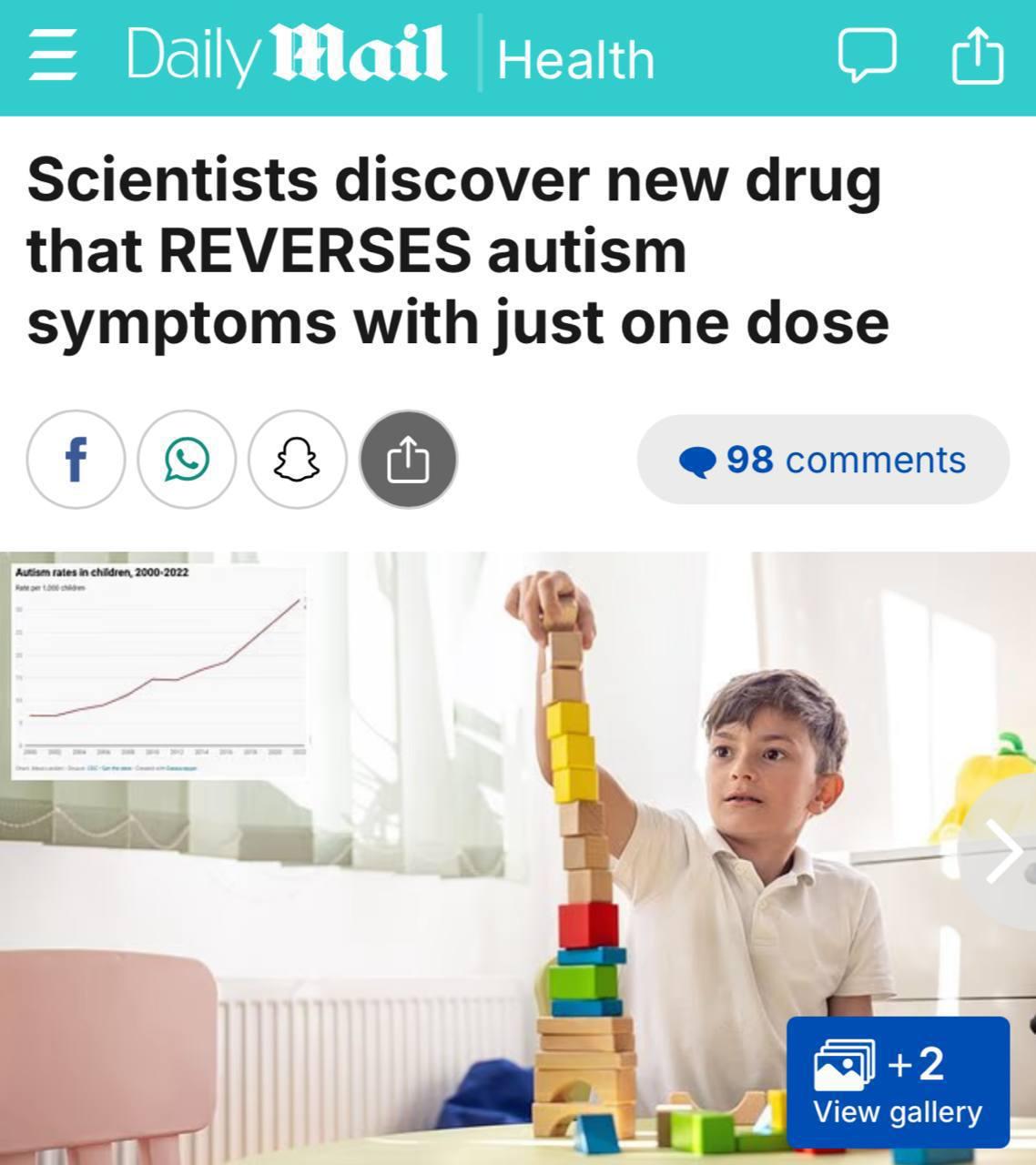The width and height of the screenshot is (1036, 1165).
Task: Open comments speech bubble in header
Action: click(867, 55)
